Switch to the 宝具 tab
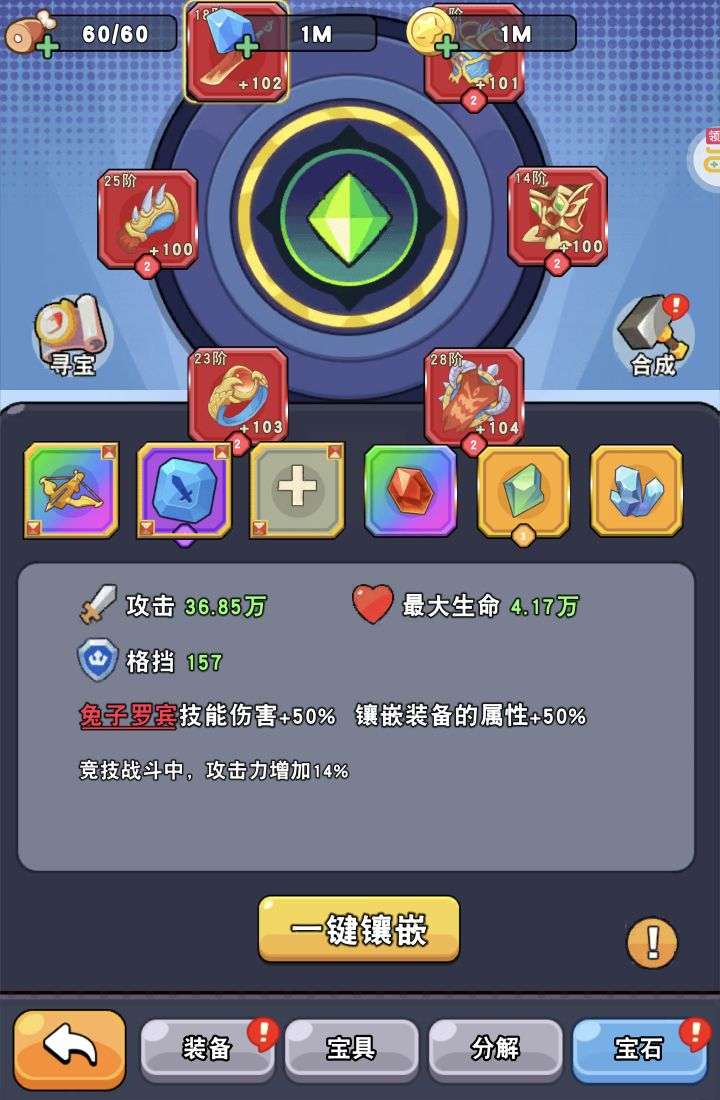 351,1049
